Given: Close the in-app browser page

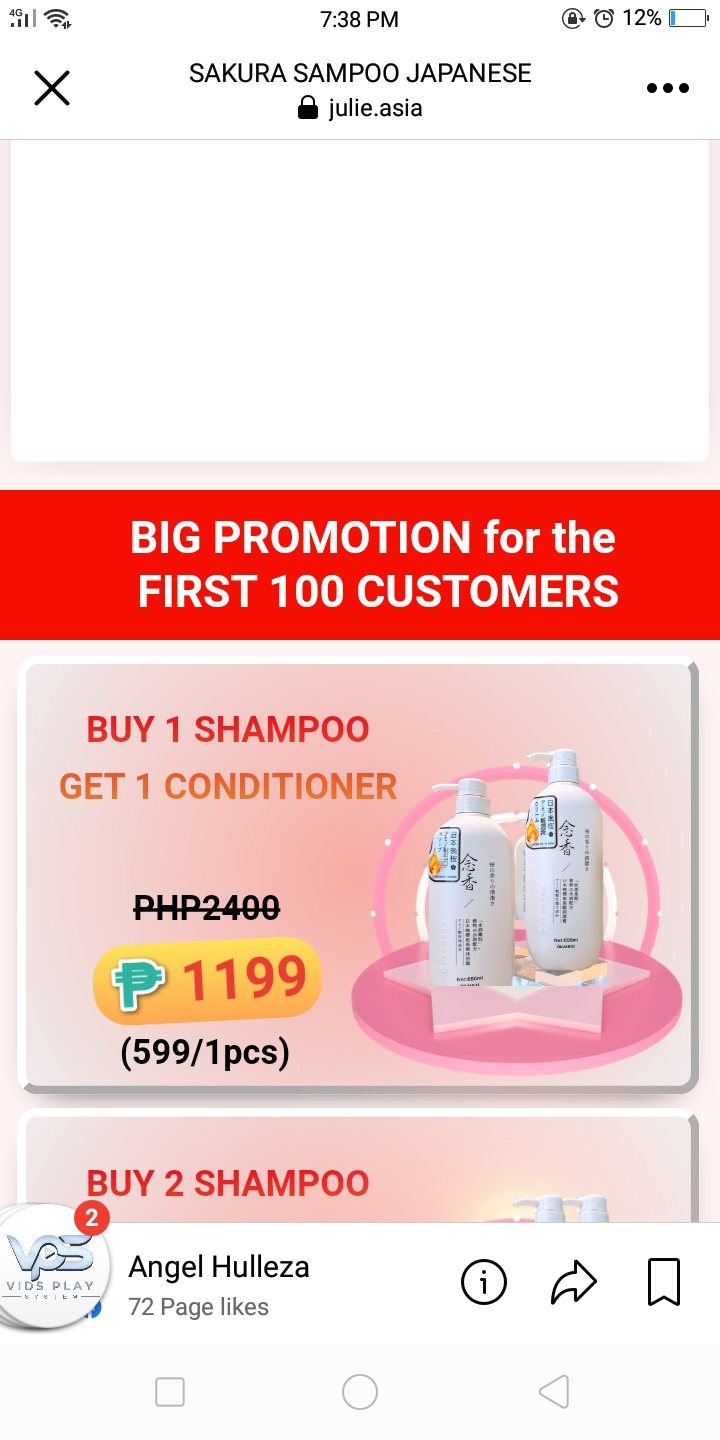Looking at the screenshot, I should (52, 88).
